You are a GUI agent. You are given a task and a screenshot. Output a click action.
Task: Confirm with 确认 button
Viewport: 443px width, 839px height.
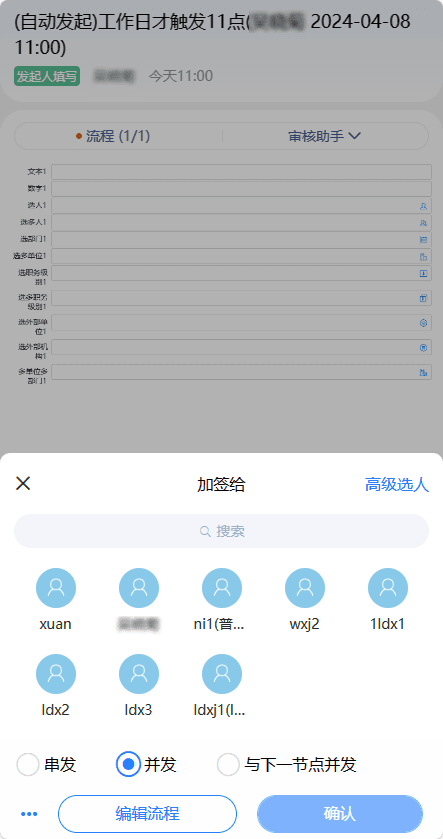click(340, 814)
